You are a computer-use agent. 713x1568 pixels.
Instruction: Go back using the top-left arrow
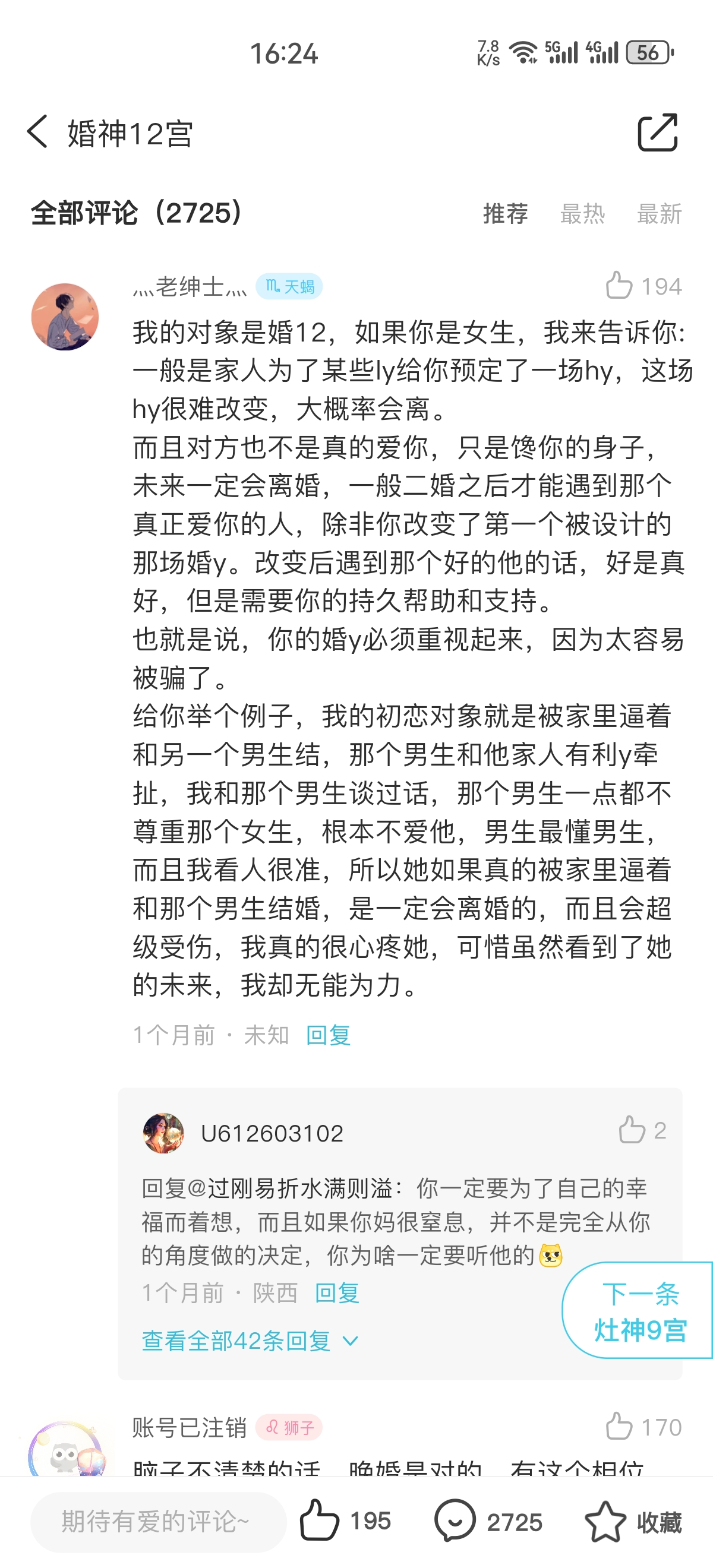(x=37, y=131)
